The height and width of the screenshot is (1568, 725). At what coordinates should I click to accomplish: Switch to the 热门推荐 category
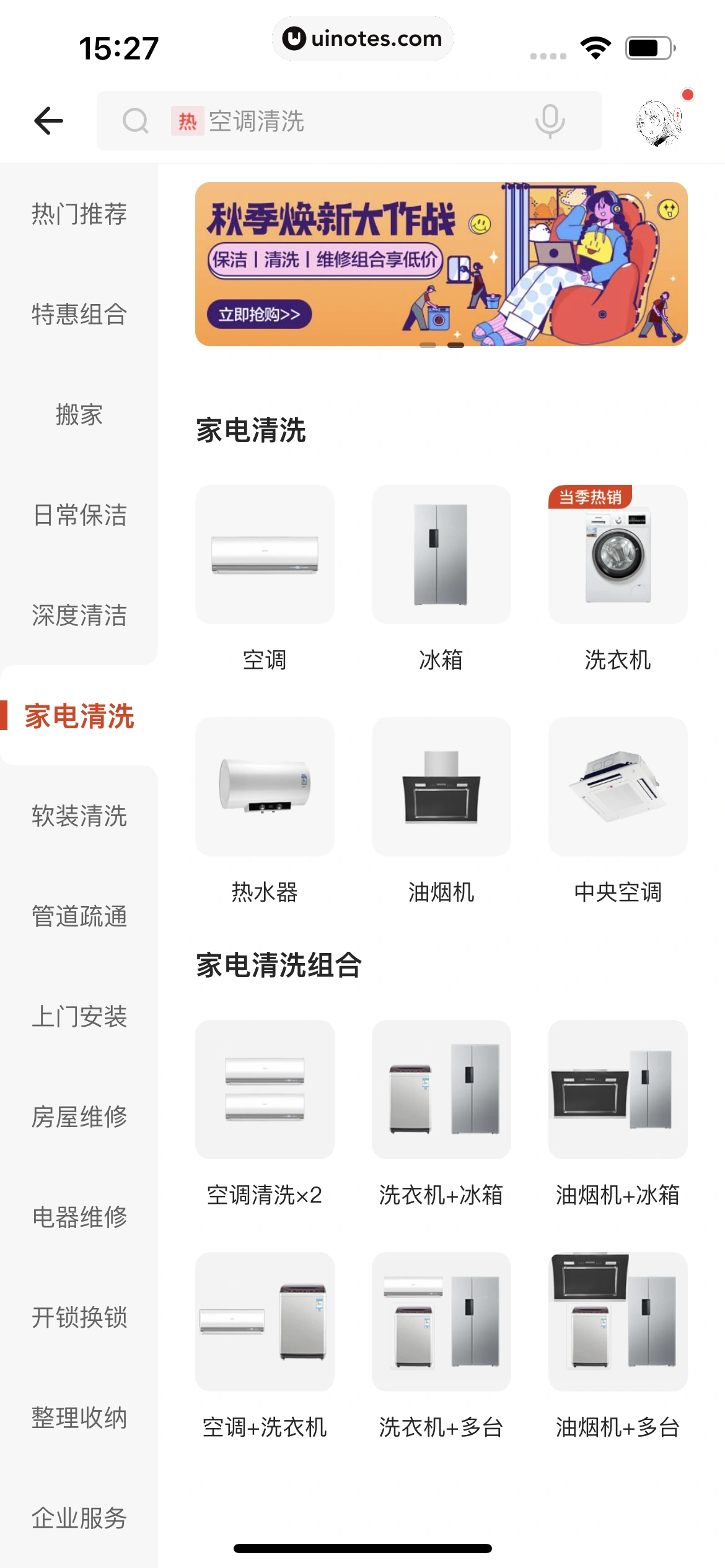[77, 214]
